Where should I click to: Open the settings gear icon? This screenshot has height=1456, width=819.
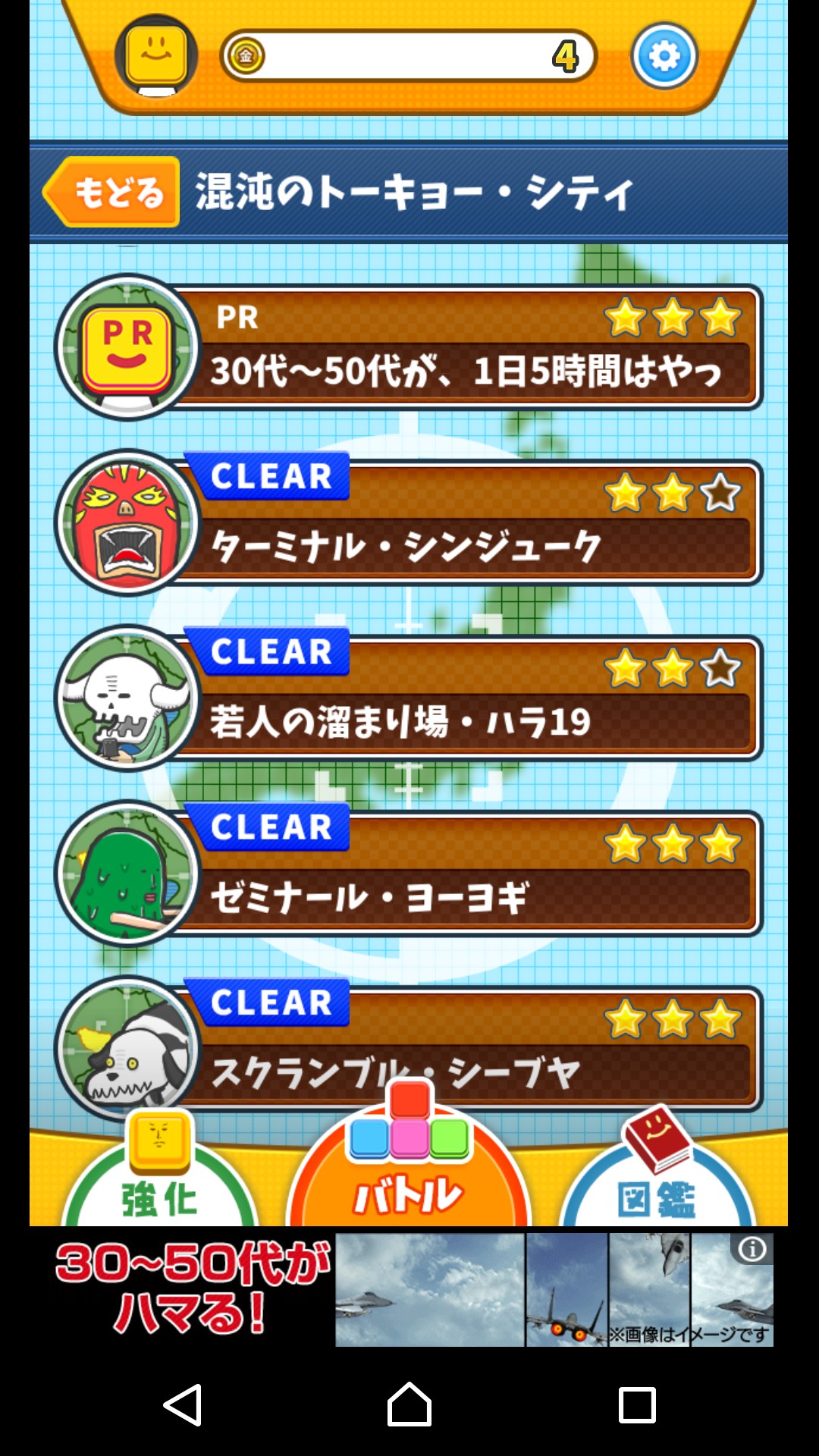click(x=664, y=56)
